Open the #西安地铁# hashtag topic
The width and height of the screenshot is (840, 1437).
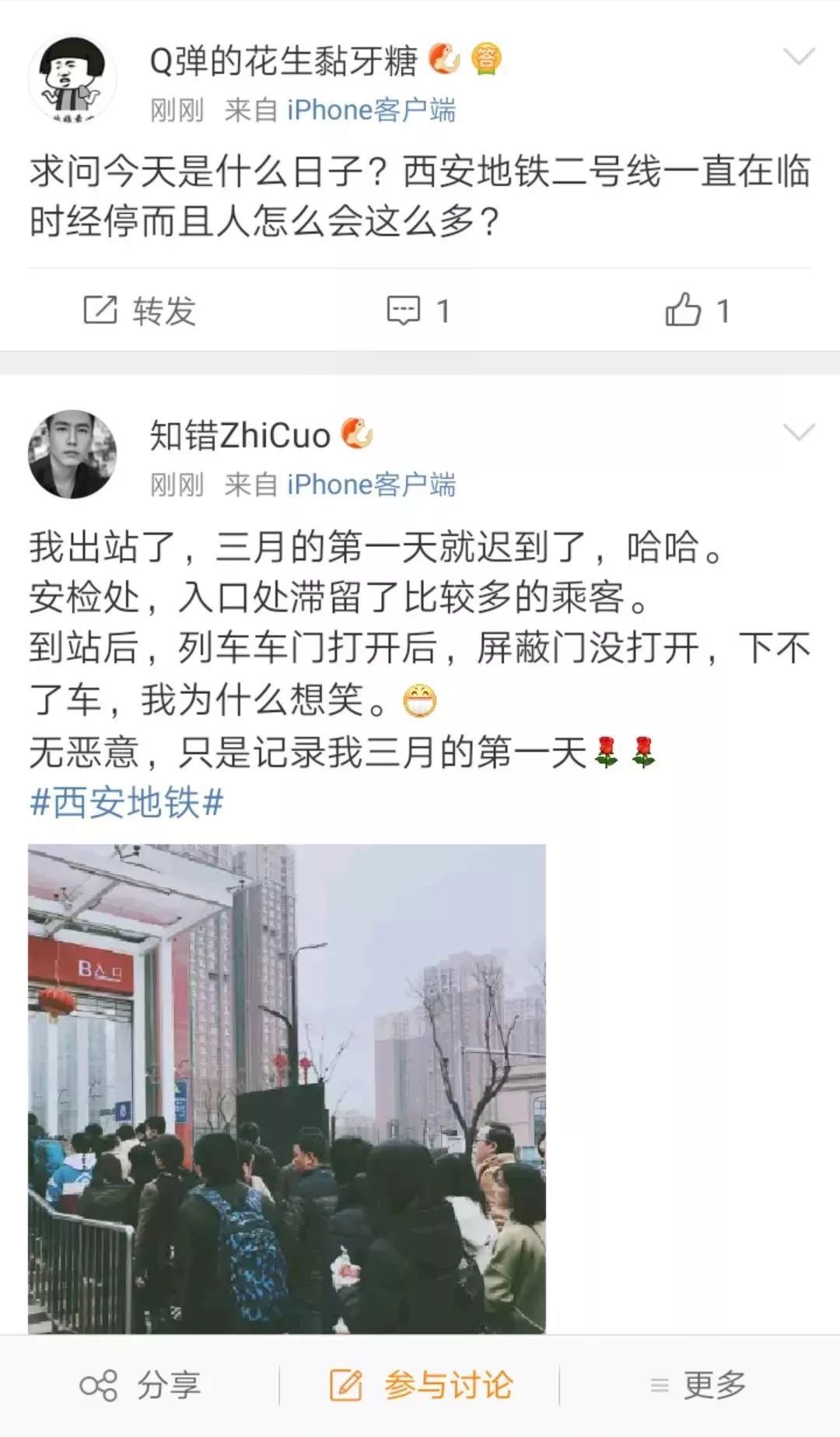(127, 802)
